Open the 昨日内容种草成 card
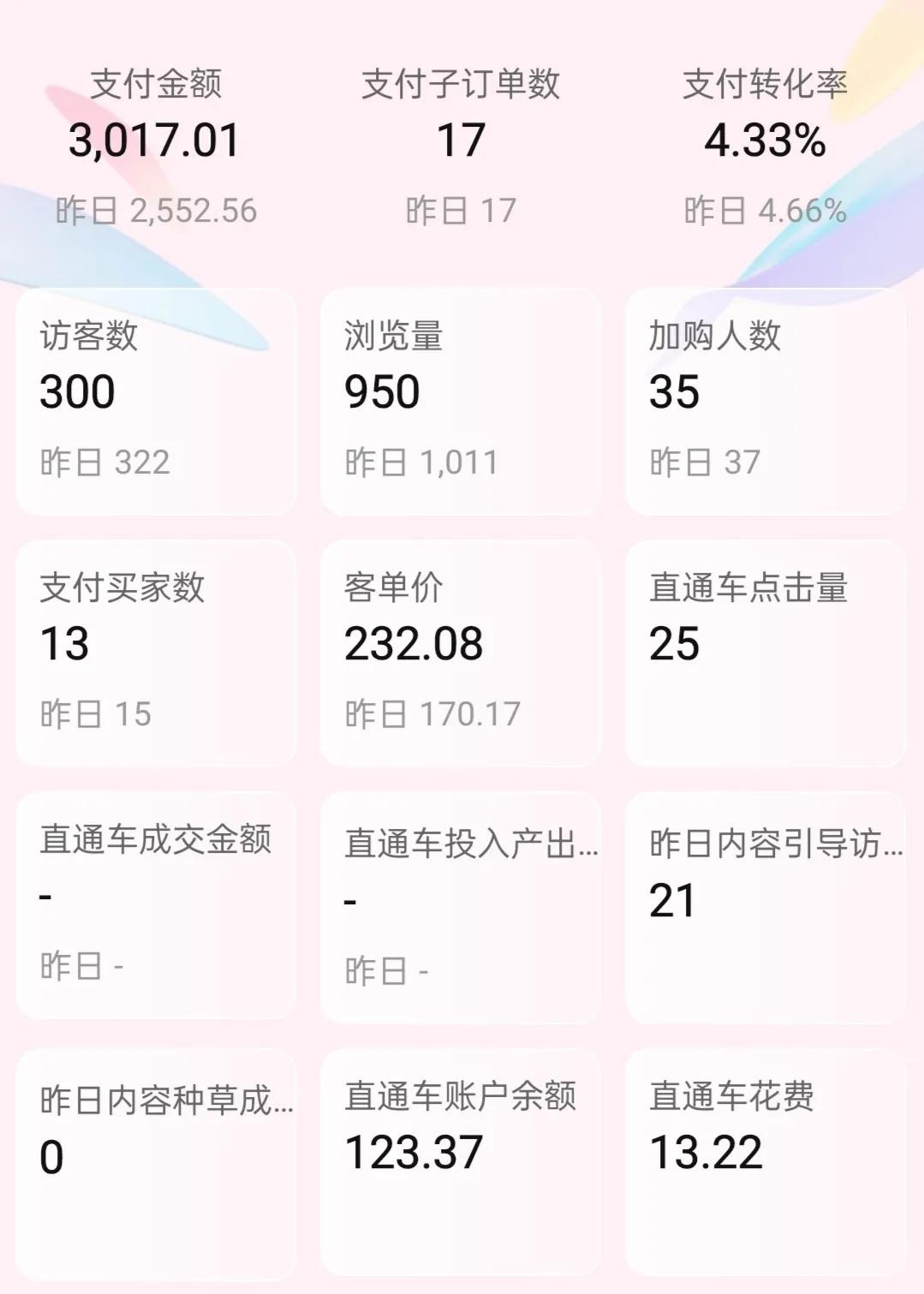 pos(156,1163)
